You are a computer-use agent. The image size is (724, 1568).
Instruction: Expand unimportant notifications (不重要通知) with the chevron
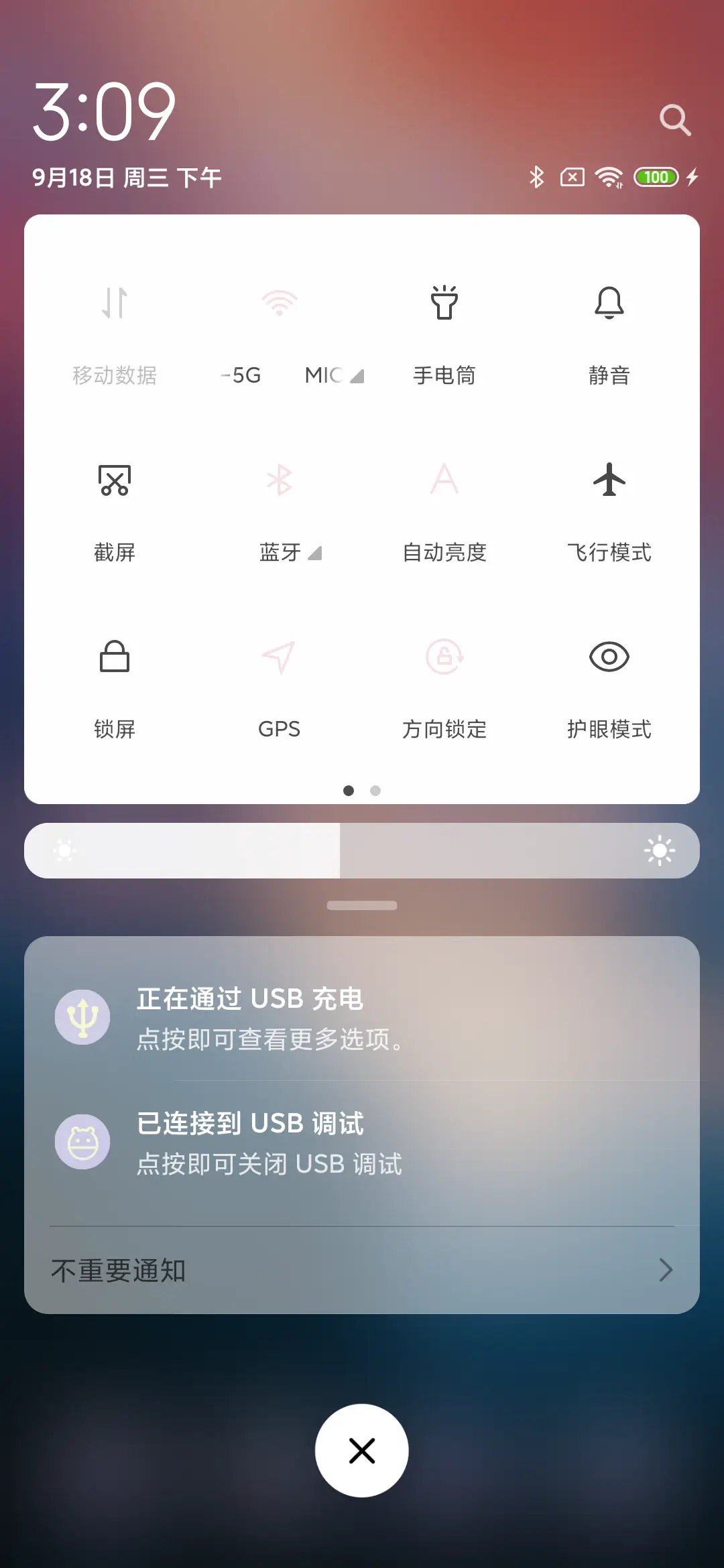click(x=666, y=1270)
